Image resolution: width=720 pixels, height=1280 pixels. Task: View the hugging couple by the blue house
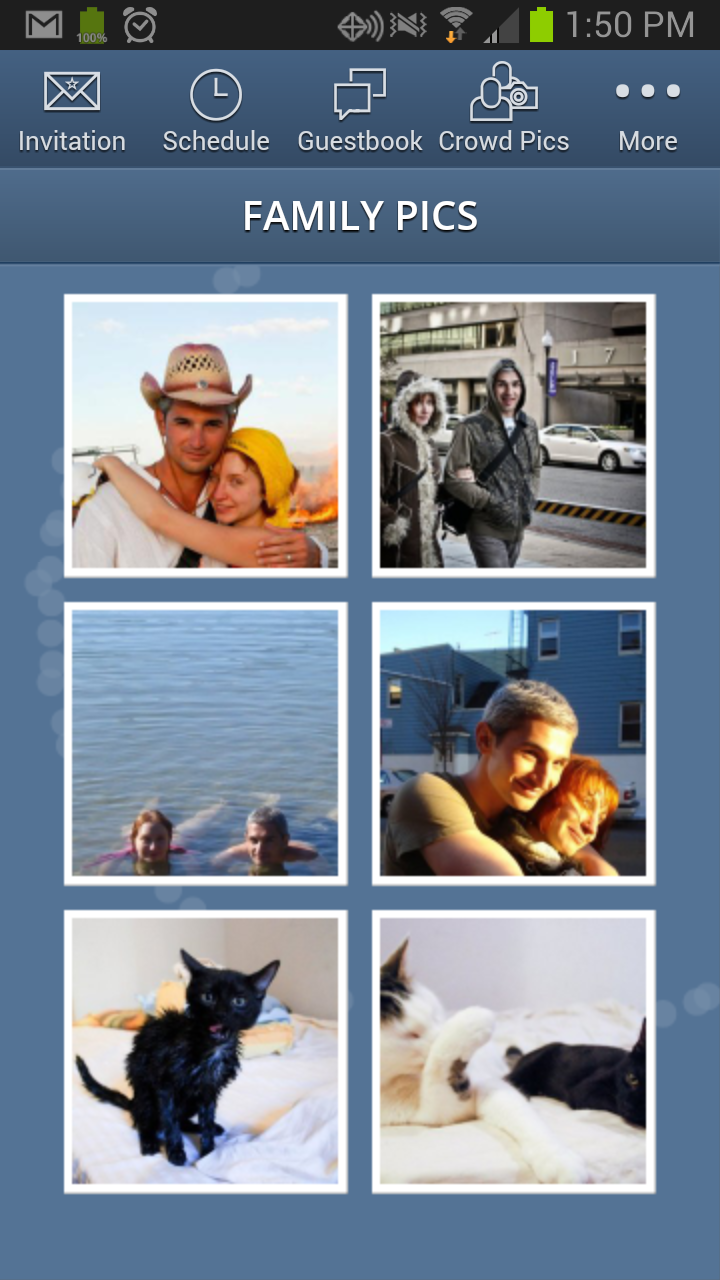point(513,743)
